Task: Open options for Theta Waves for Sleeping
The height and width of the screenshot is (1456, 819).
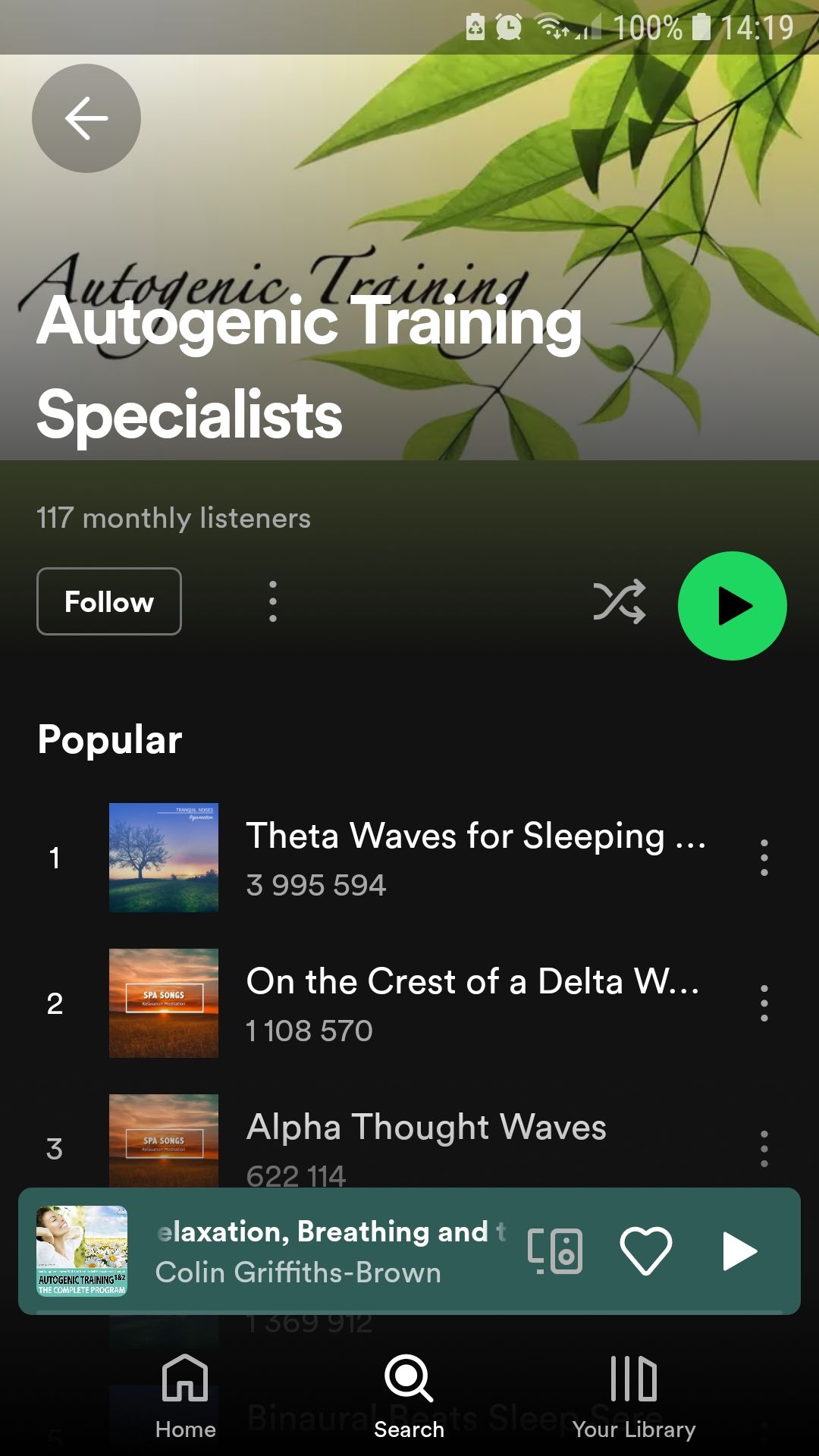Action: click(x=764, y=858)
